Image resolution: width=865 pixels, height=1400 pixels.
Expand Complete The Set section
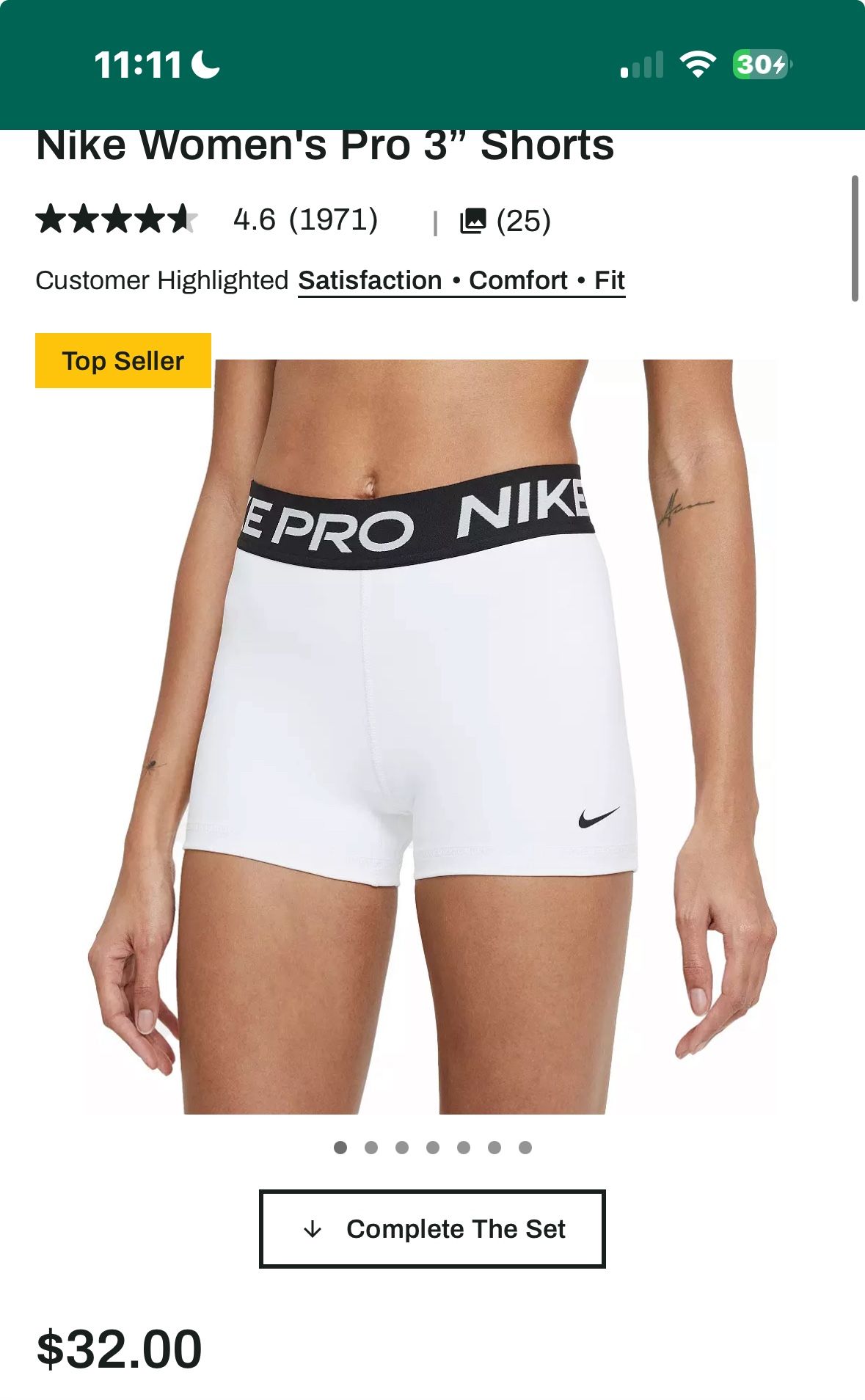432,1230
